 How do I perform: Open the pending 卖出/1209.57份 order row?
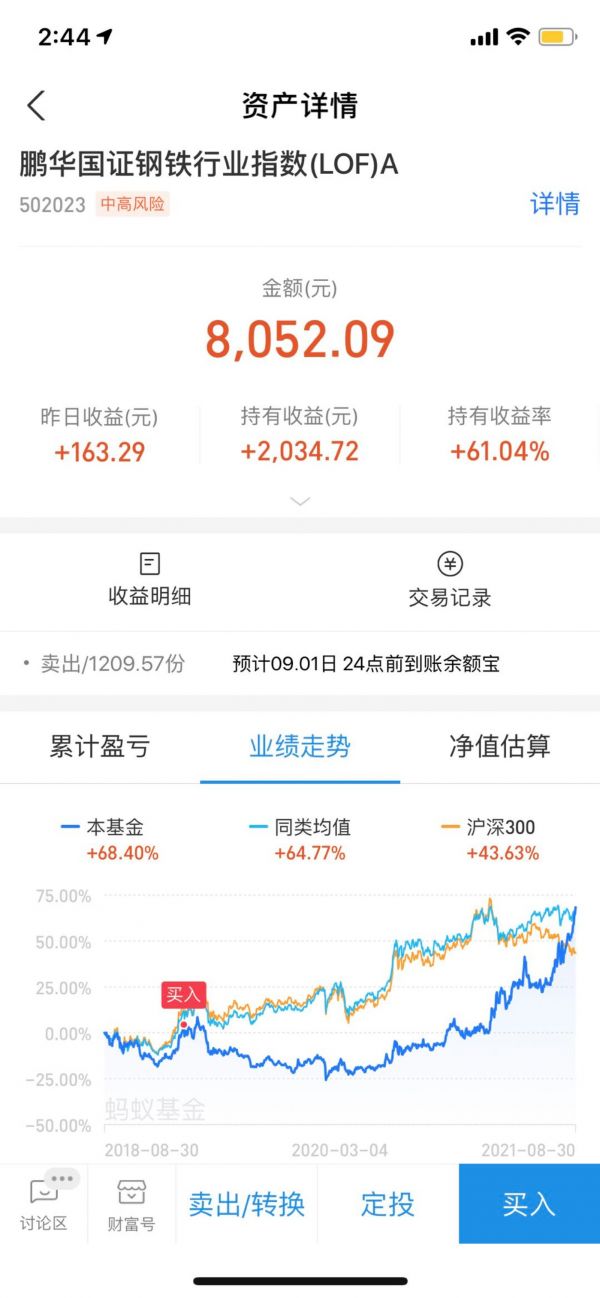click(x=300, y=663)
